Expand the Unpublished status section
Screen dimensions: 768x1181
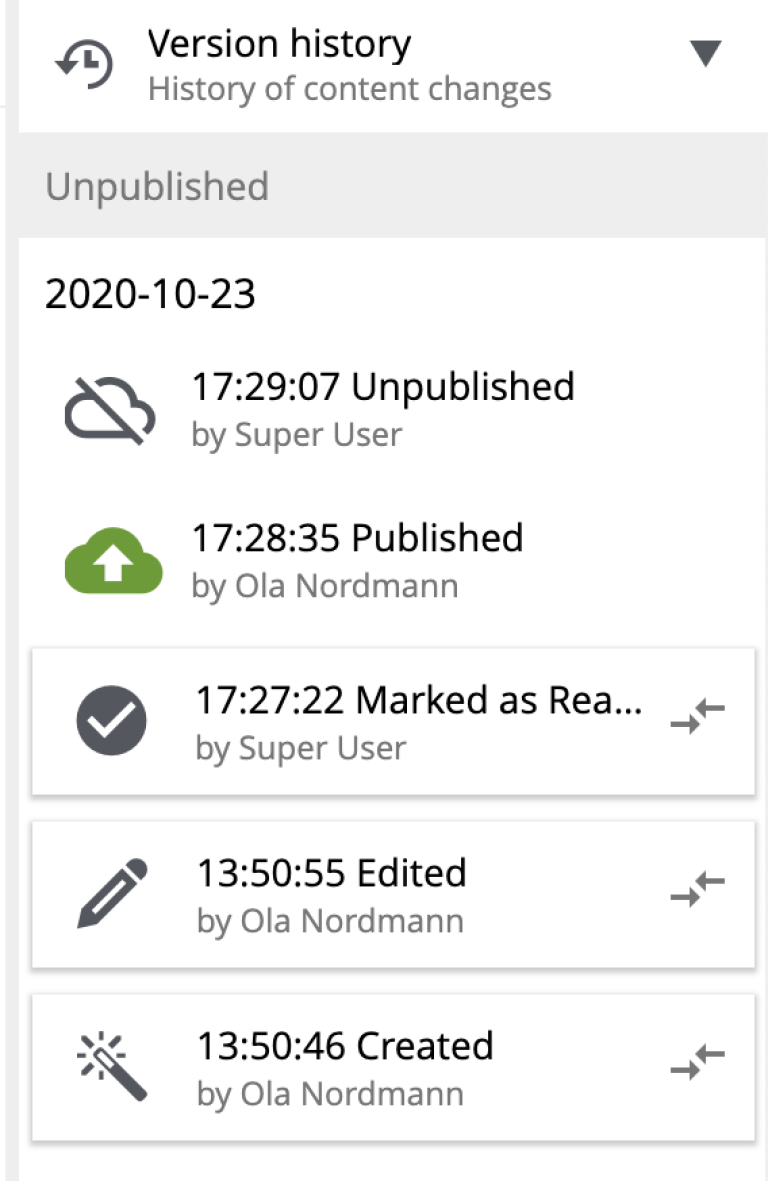pyautogui.click(x=155, y=186)
